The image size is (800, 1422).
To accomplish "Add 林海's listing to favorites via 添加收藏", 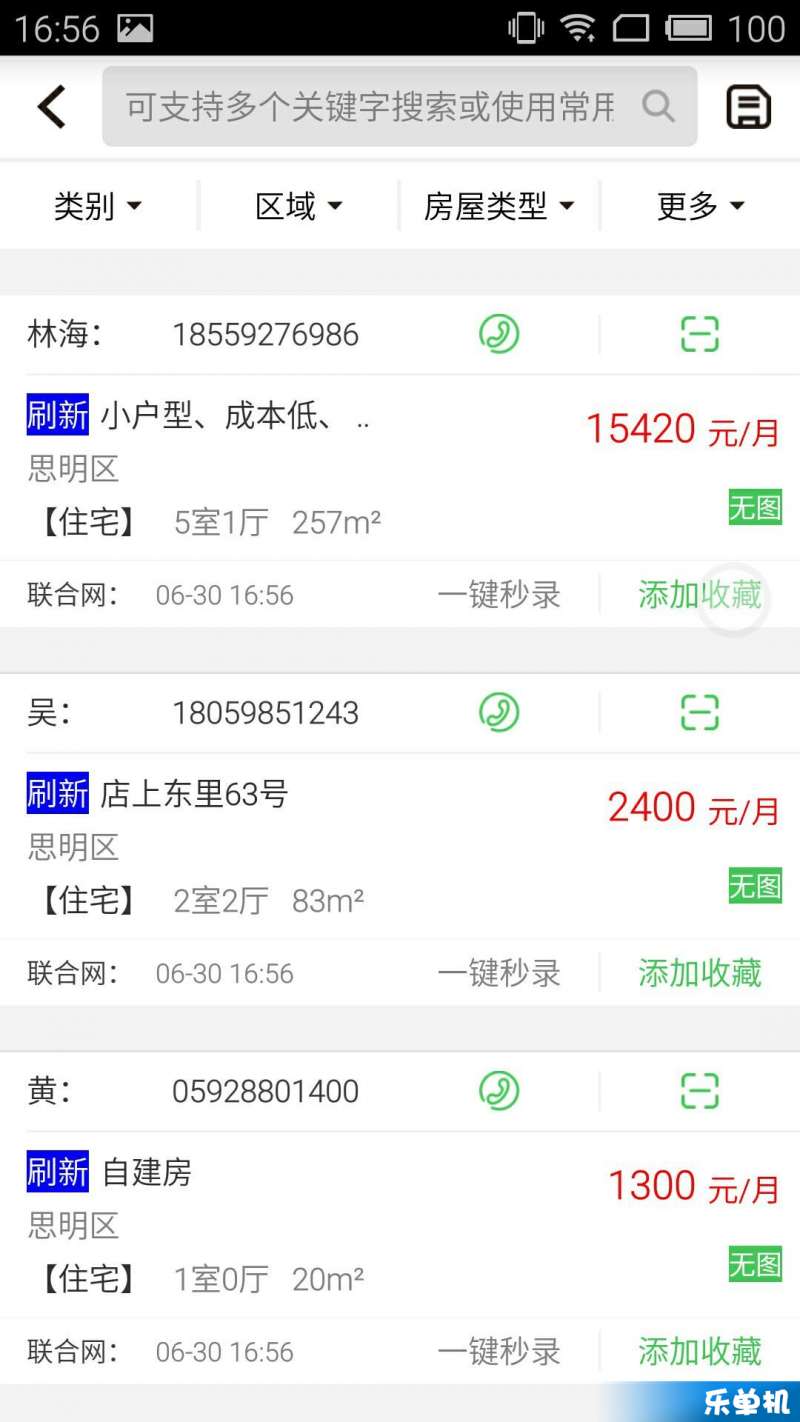I will (700, 595).
